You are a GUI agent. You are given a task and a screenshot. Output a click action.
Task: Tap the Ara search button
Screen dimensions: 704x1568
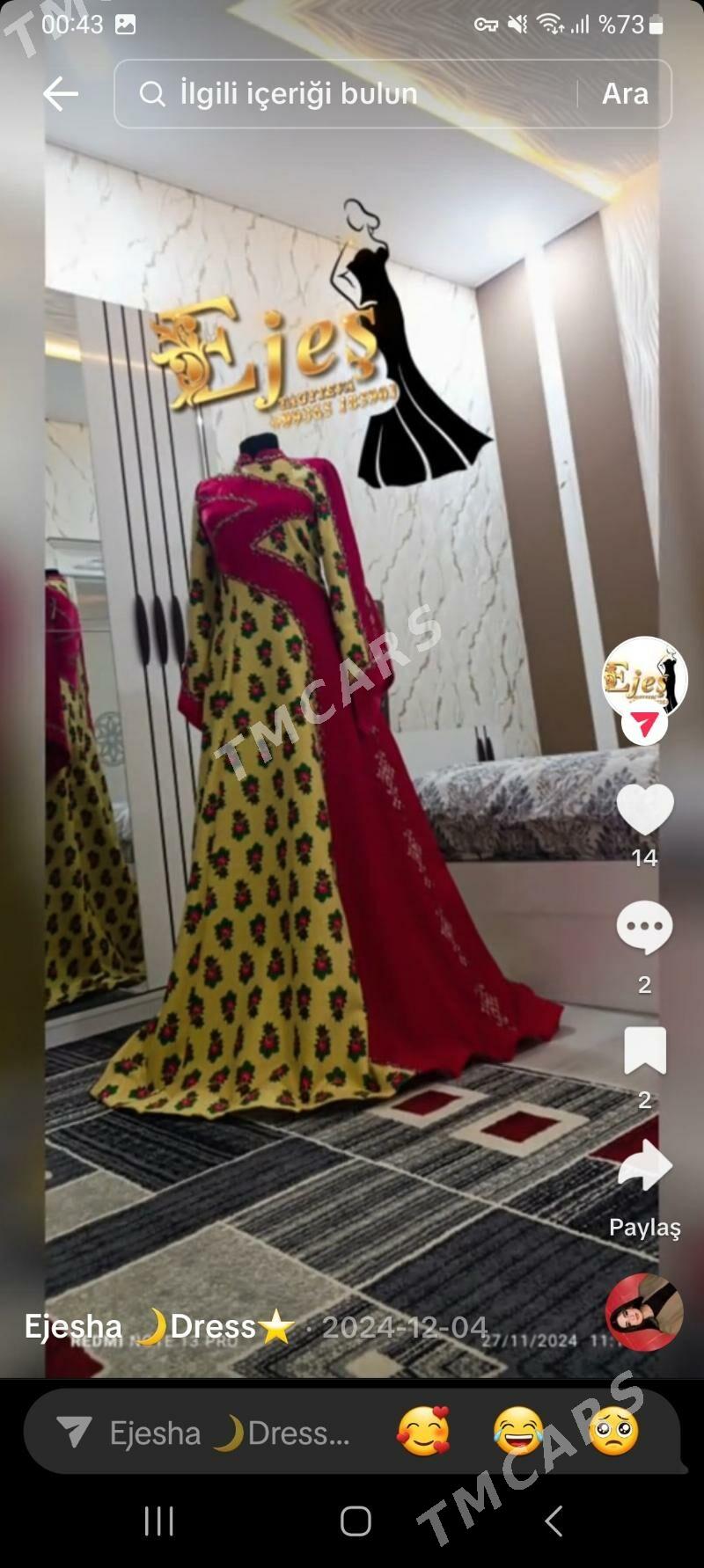[x=625, y=93]
